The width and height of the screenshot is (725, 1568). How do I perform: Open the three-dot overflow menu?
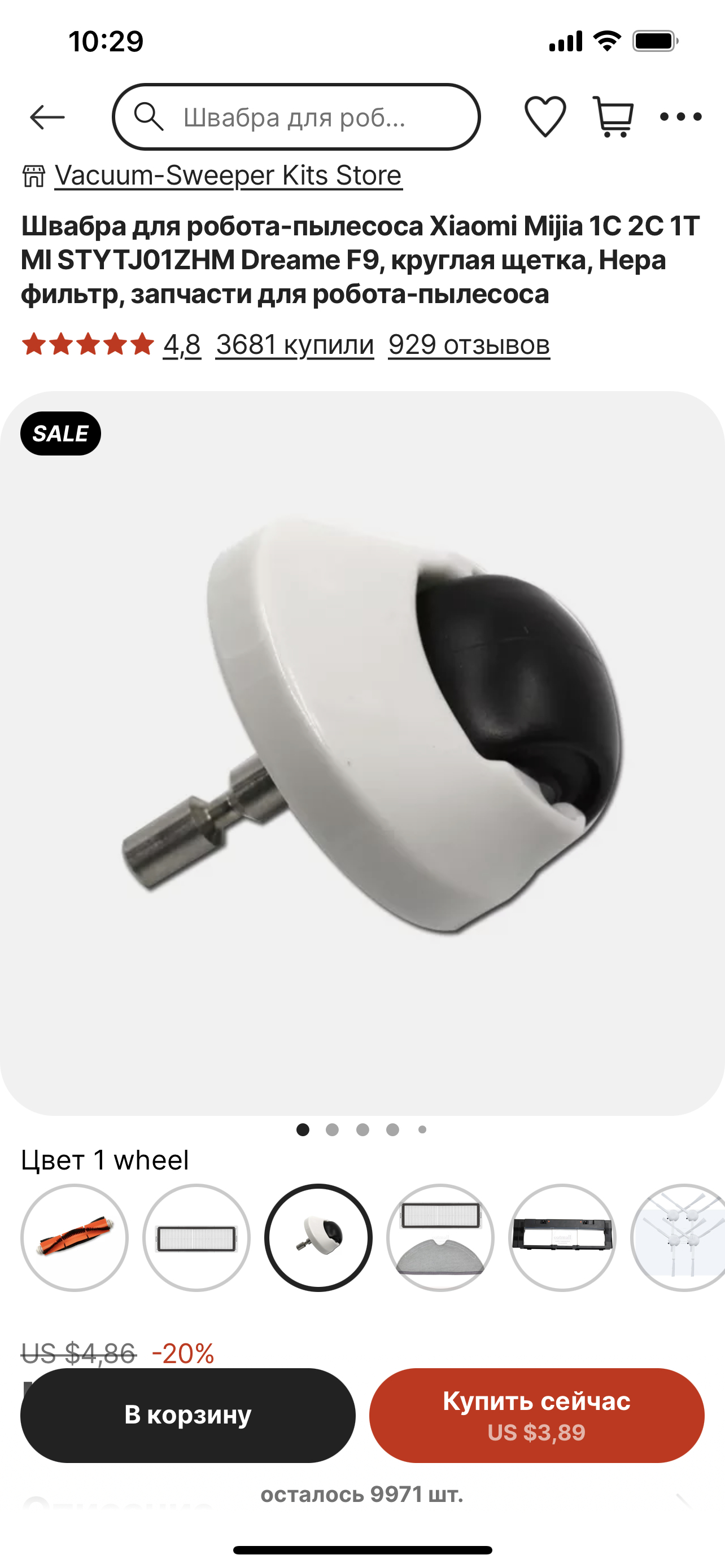tap(680, 116)
